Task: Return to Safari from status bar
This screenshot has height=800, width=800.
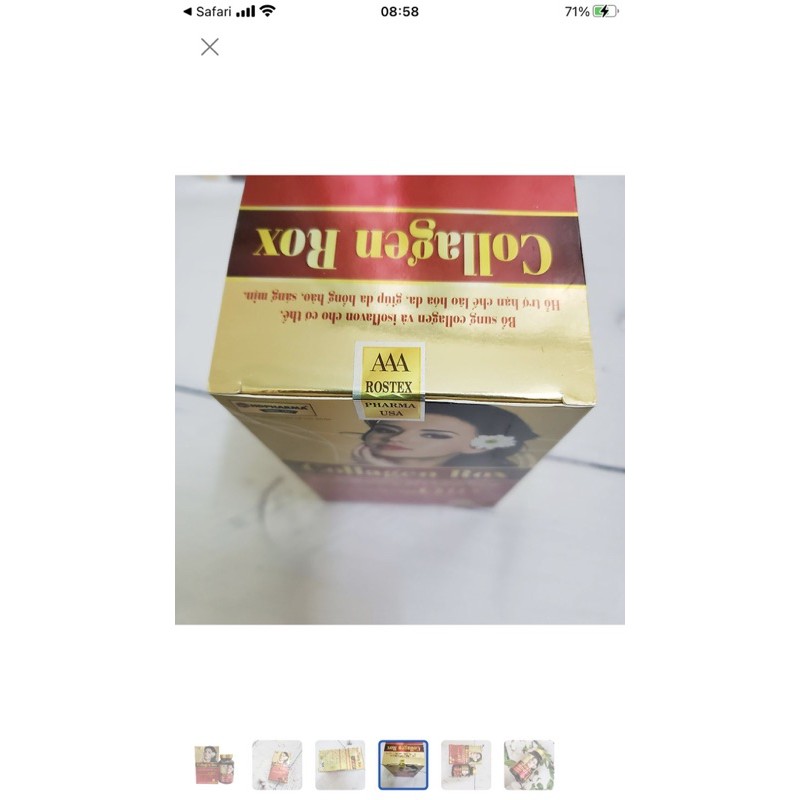Action: [x=208, y=12]
